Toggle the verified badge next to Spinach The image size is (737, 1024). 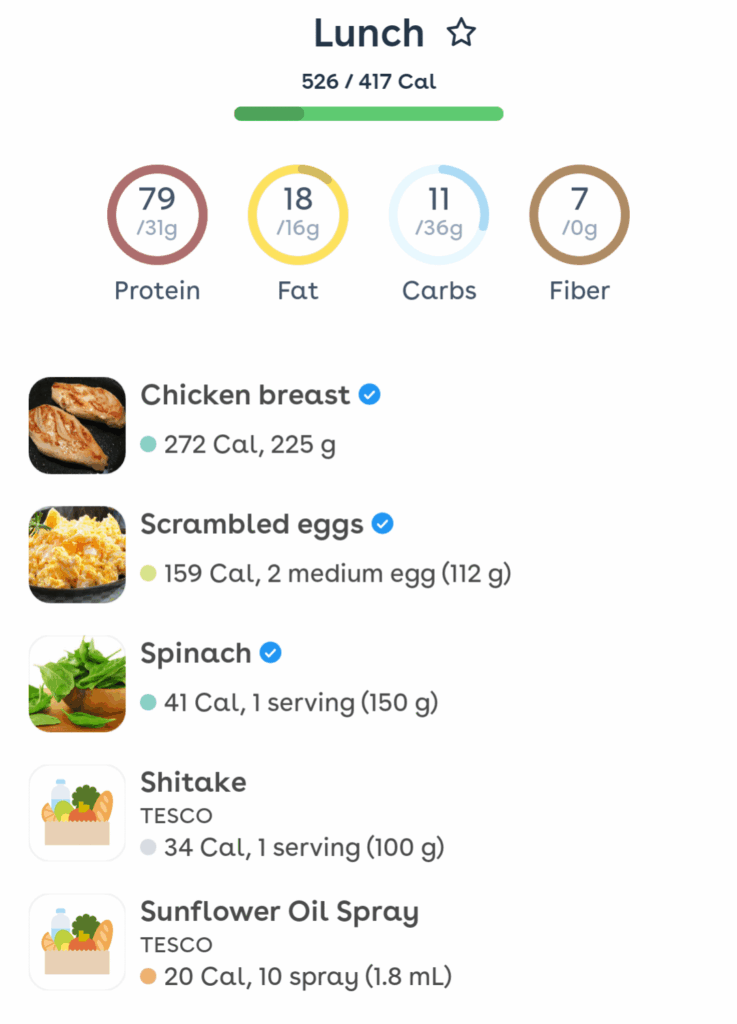point(269,653)
